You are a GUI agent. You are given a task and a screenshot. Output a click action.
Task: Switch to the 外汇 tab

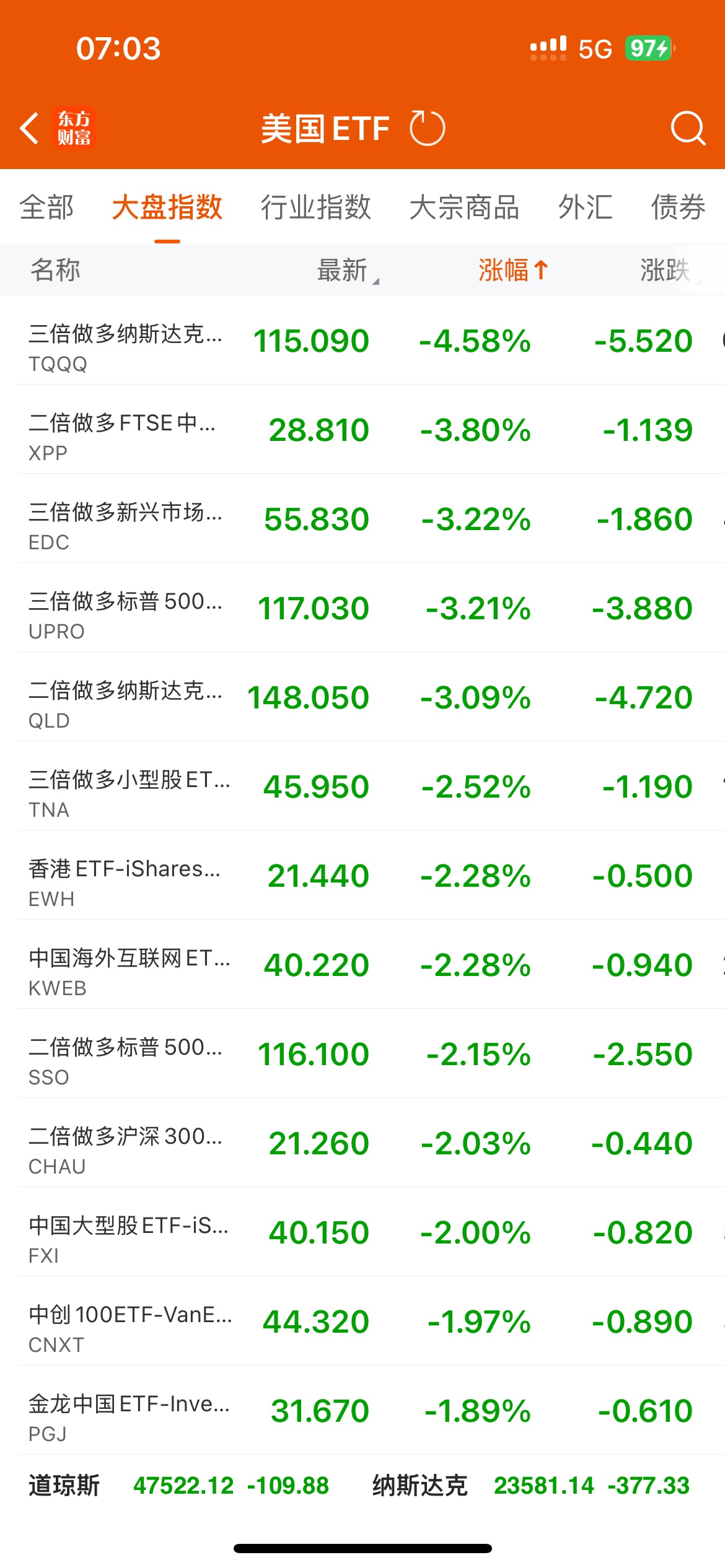[585, 207]
